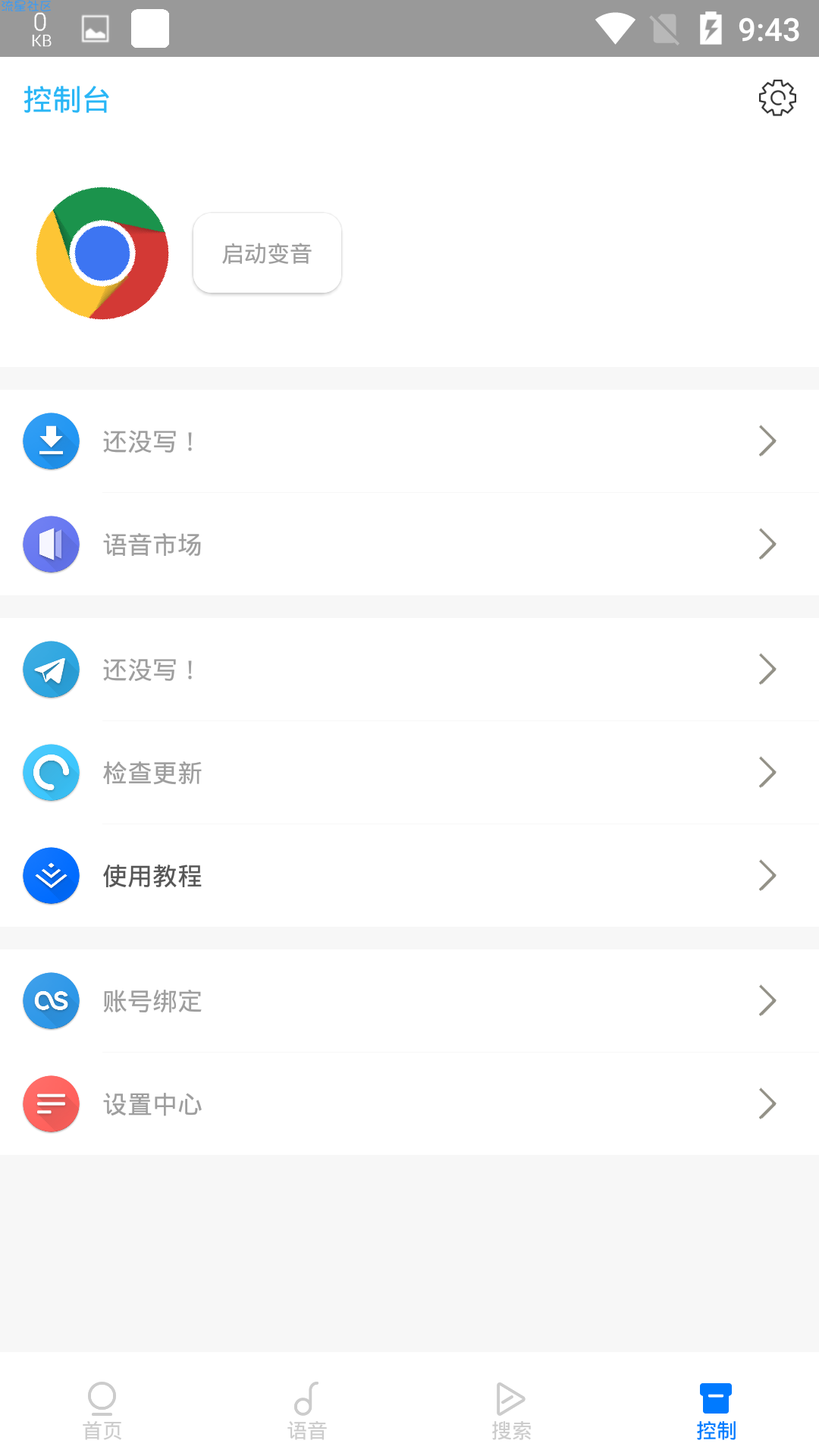Open 使用教程

409,876
